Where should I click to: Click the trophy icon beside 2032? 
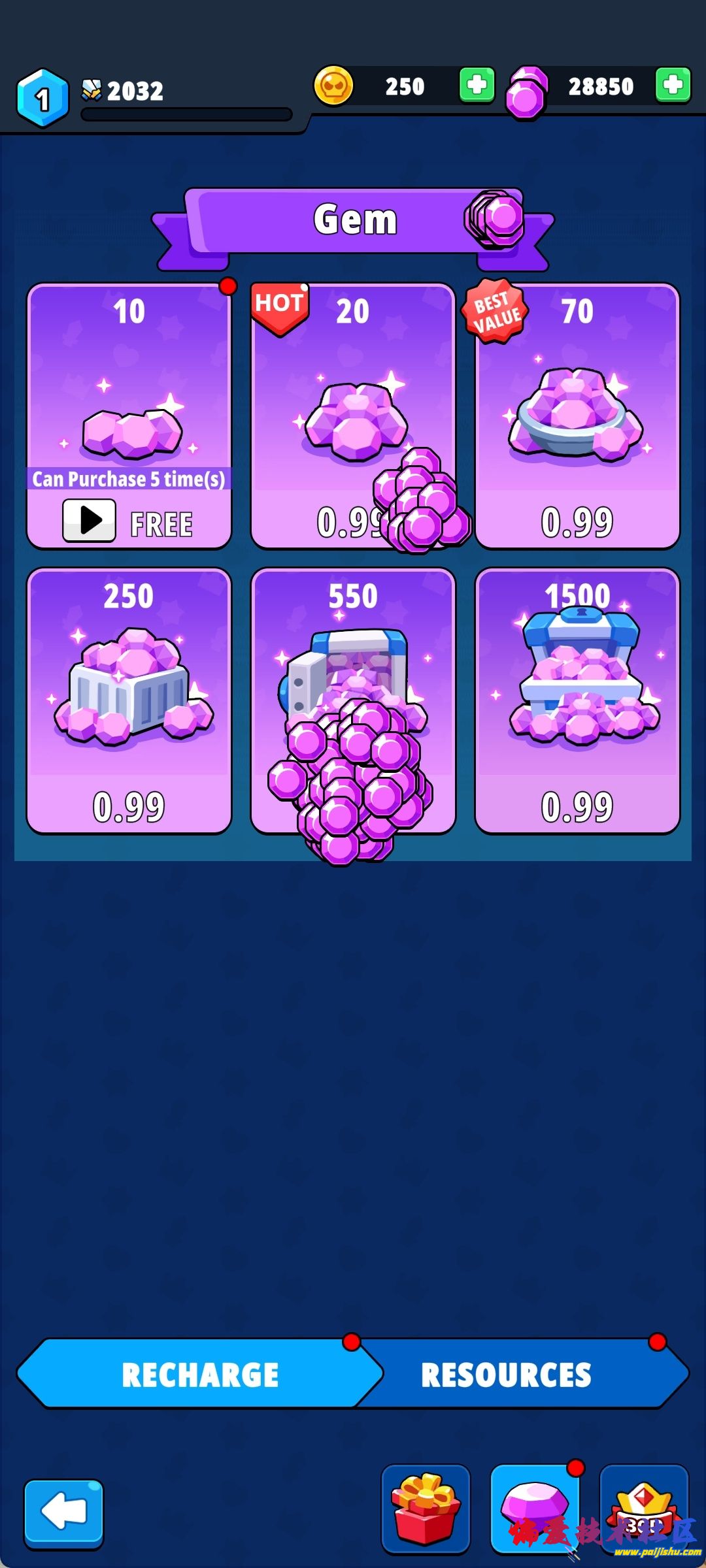pyautogui.click(x=92, y=90)
